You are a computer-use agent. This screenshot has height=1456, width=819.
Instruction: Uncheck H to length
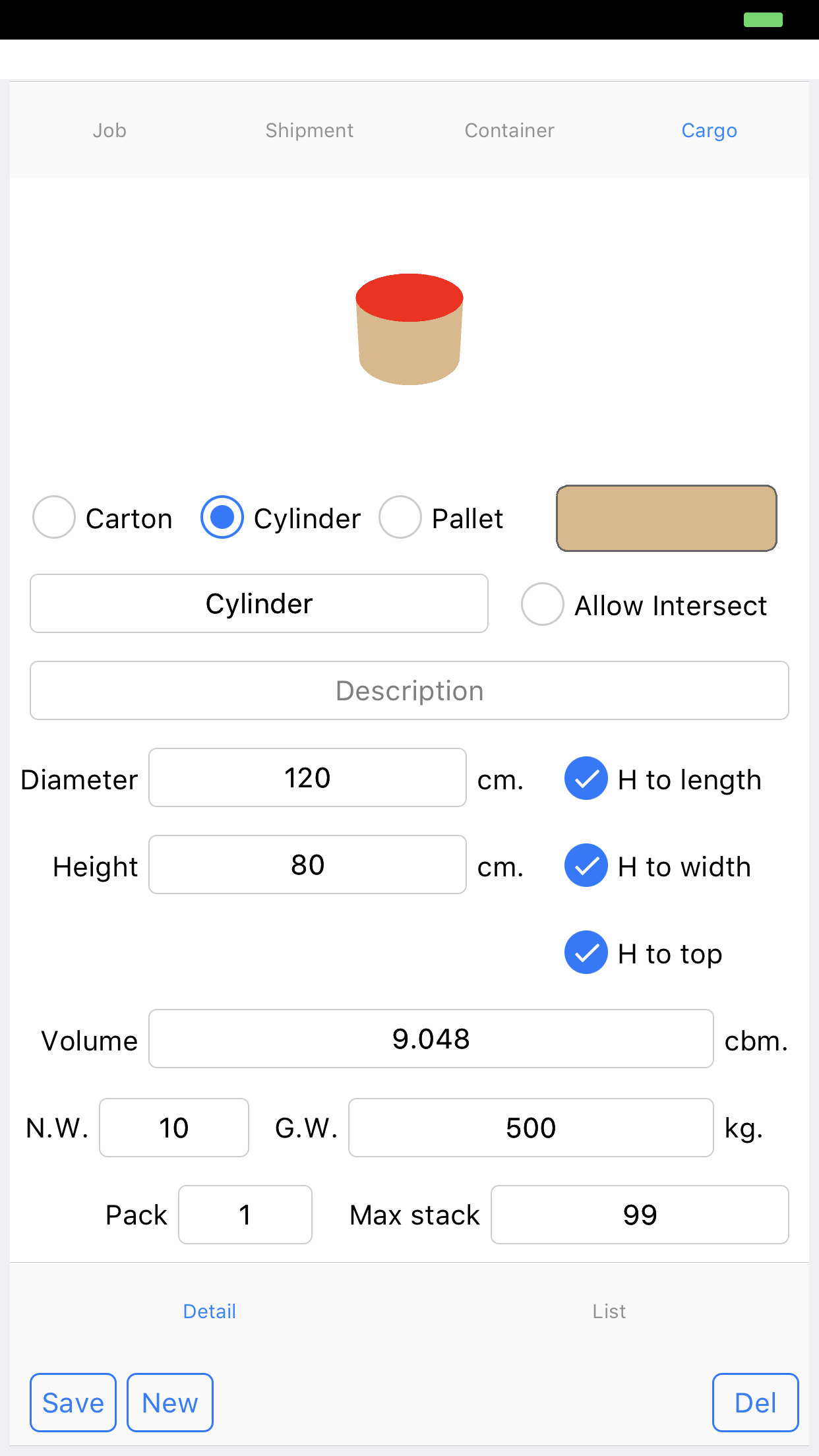pos(586,778)
